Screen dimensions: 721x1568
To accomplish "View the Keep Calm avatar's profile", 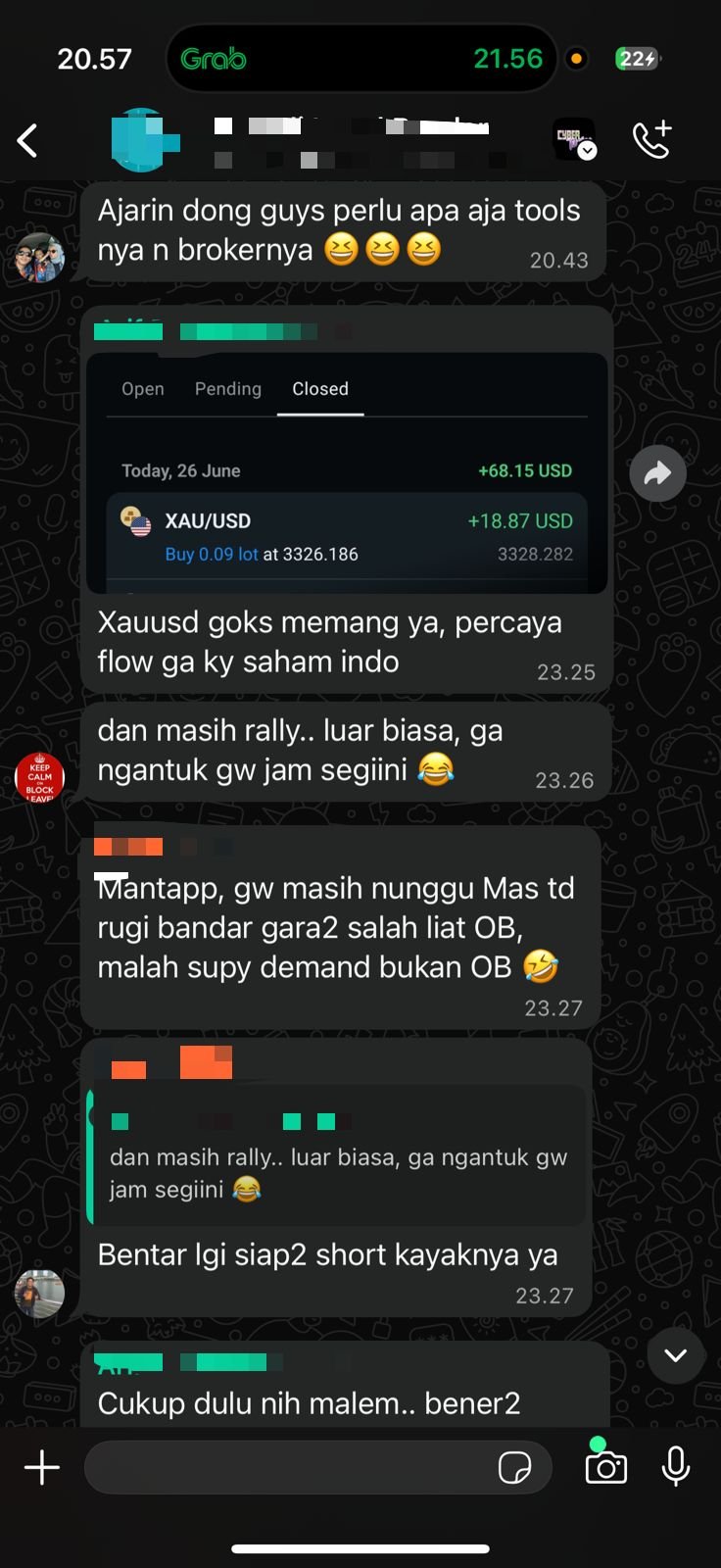I will tap(40, 777).
